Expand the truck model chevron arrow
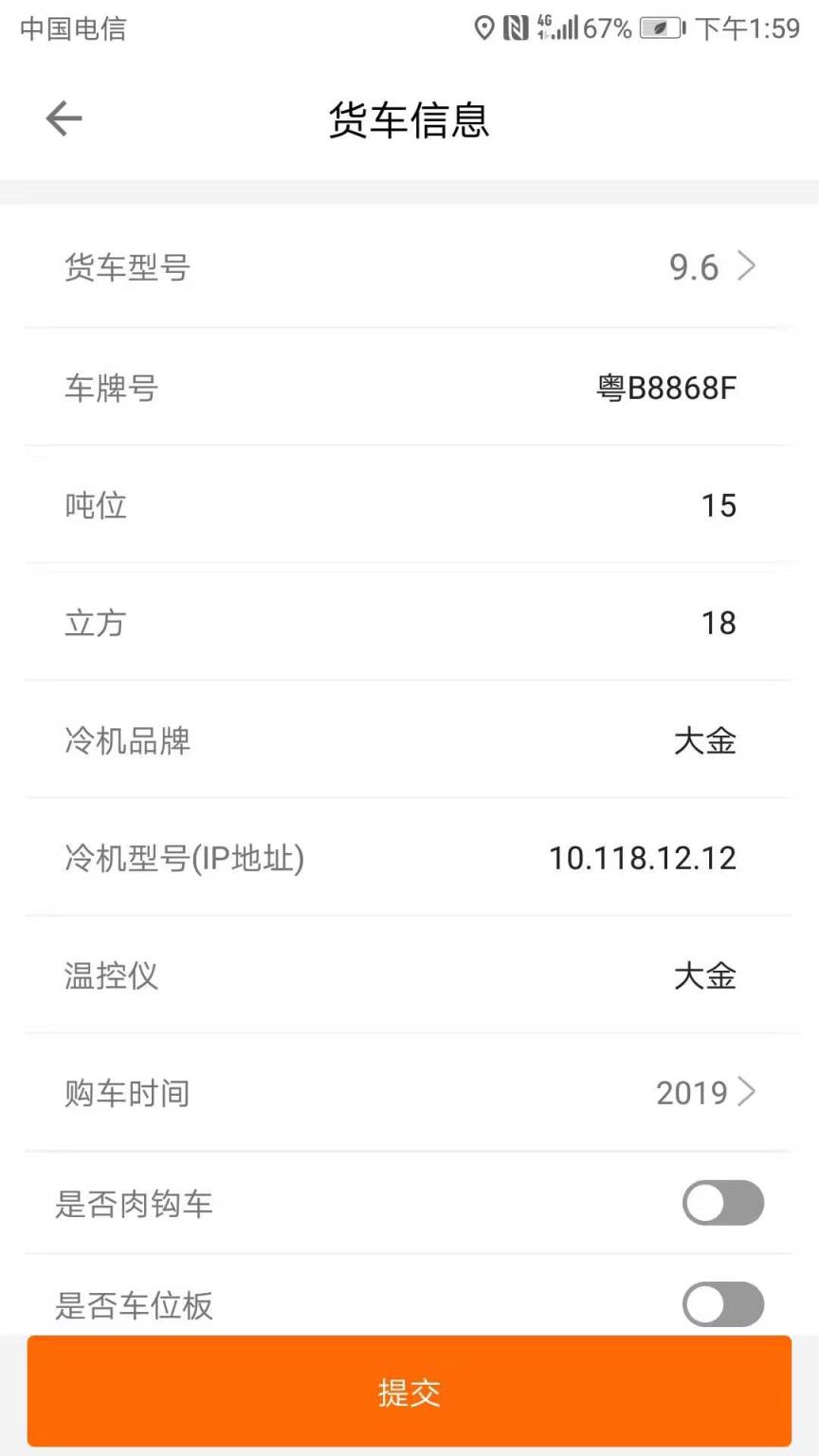Screen dimensions: 819x1456 [747, 266]
